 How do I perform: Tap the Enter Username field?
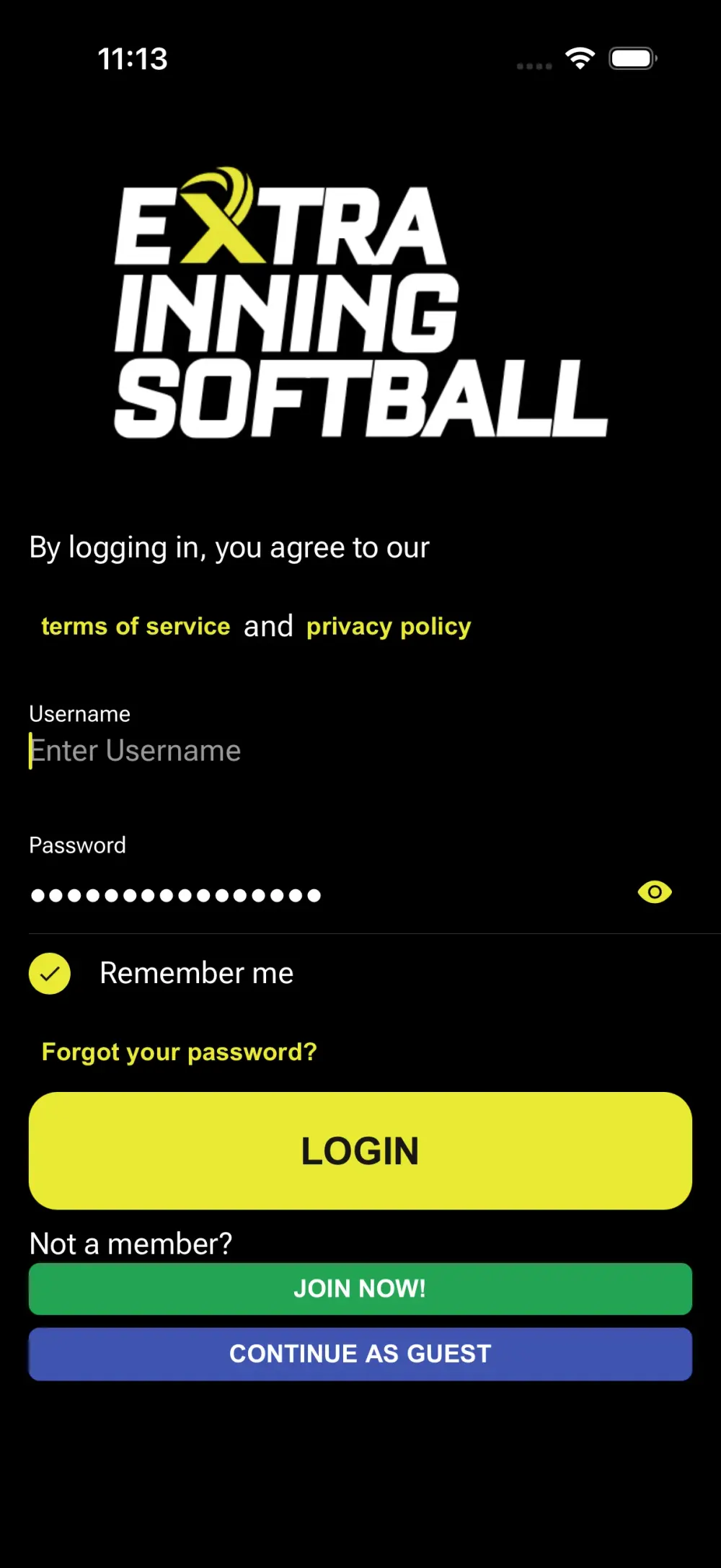pyautogui.click(x=360, y=751)
